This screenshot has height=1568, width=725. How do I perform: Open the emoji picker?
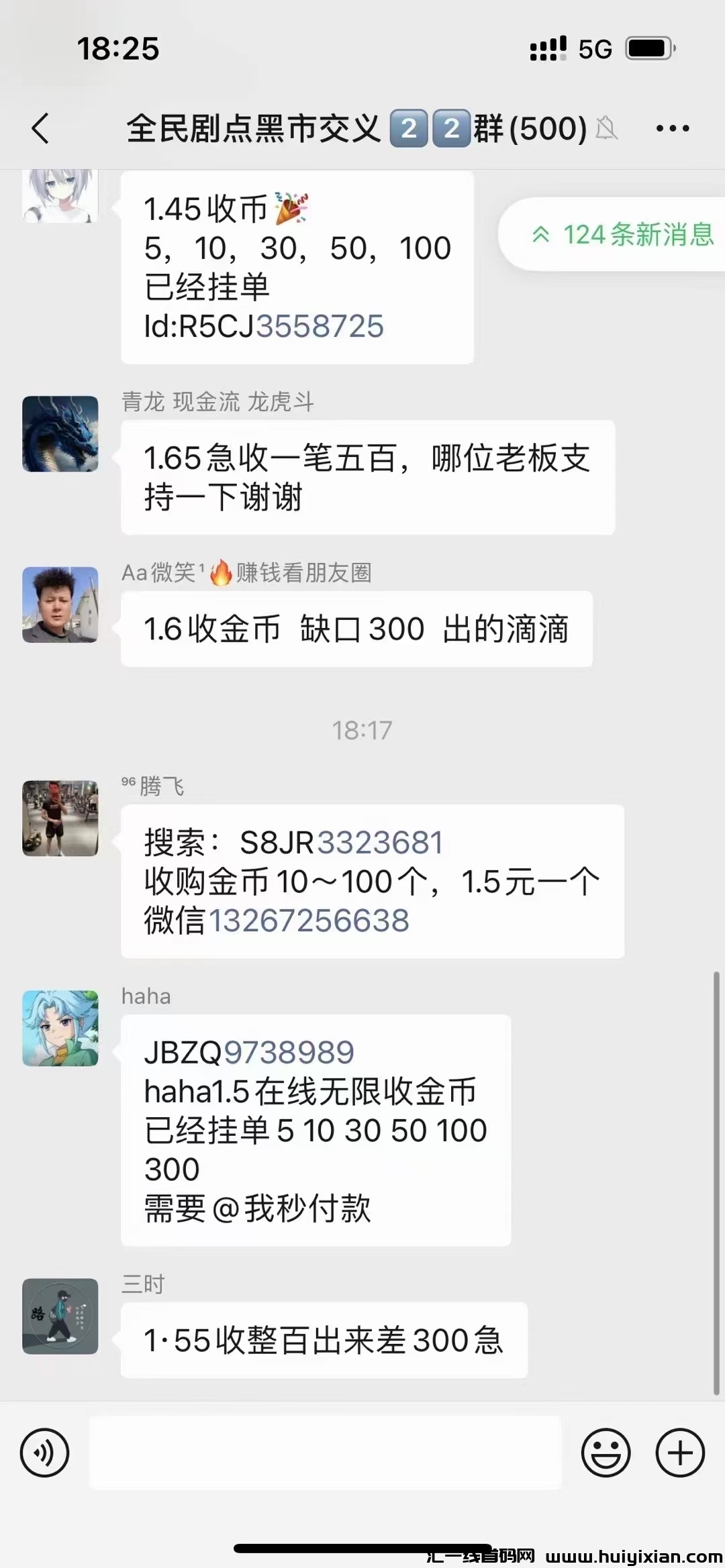[606, 1453]
